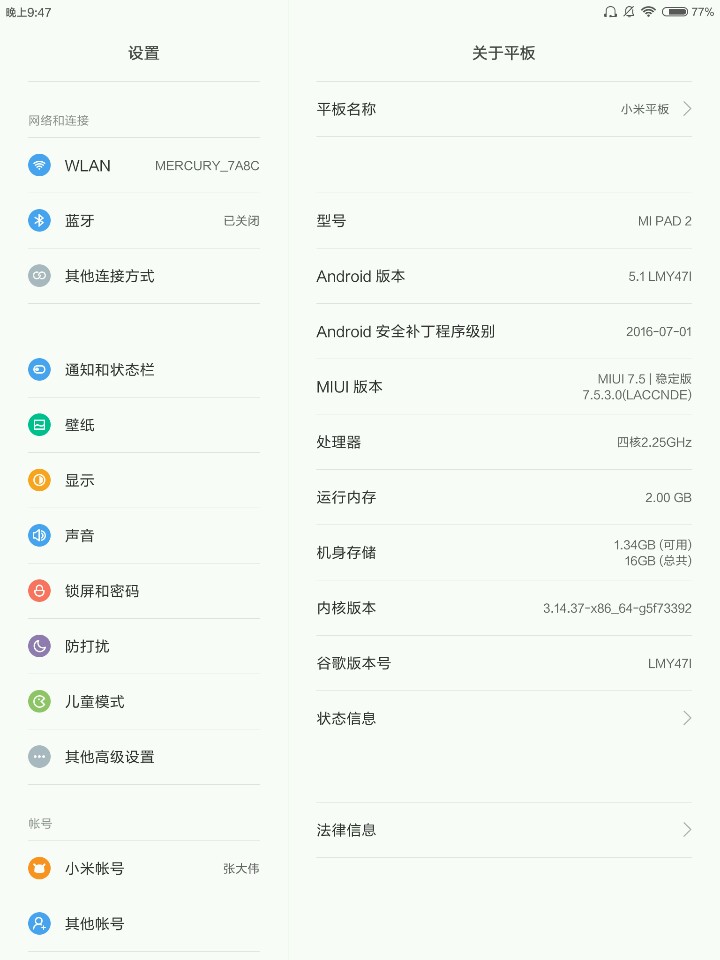The image size is (720, 960).
Task: Open 通知和状态栏 settings
Action: click(144, 370)
